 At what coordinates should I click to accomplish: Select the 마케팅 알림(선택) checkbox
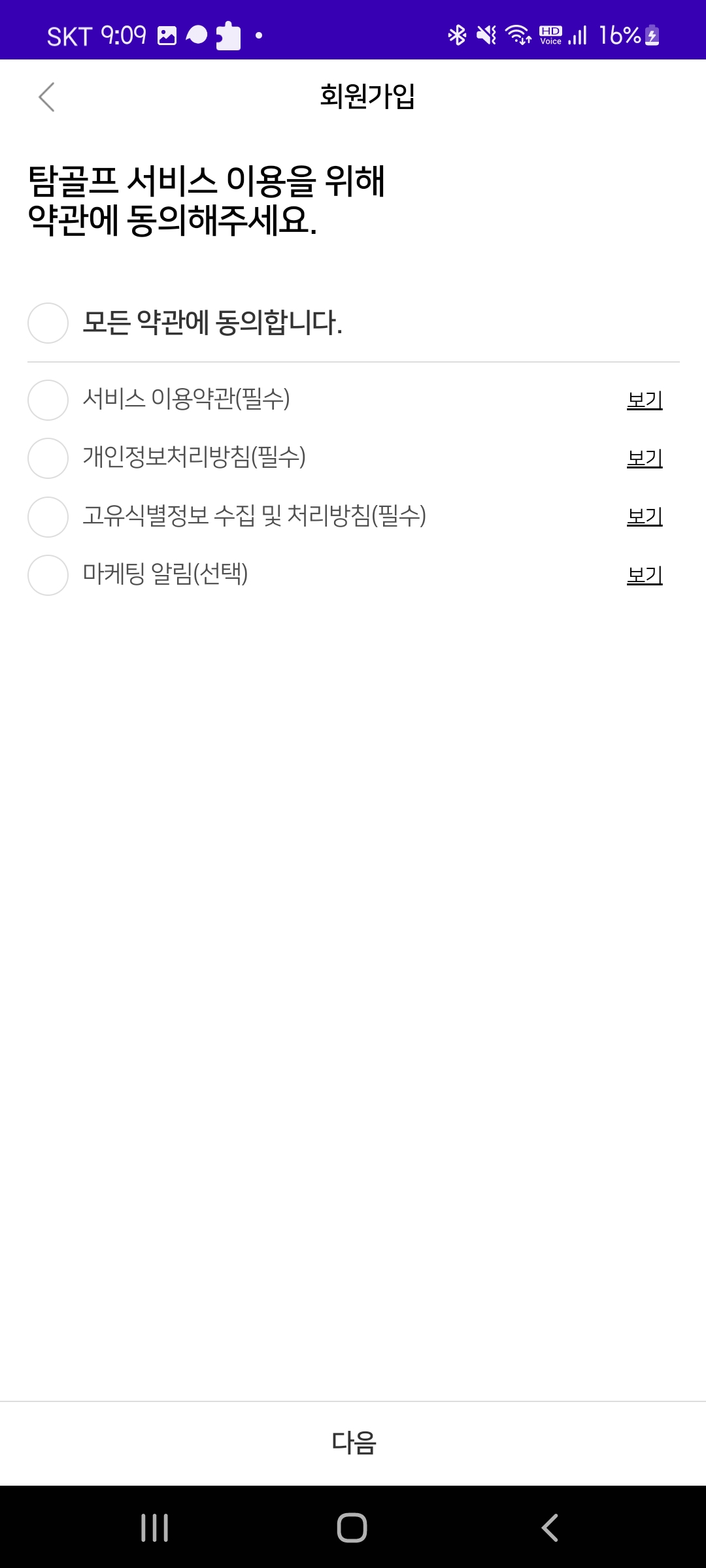tap(48, 575)
